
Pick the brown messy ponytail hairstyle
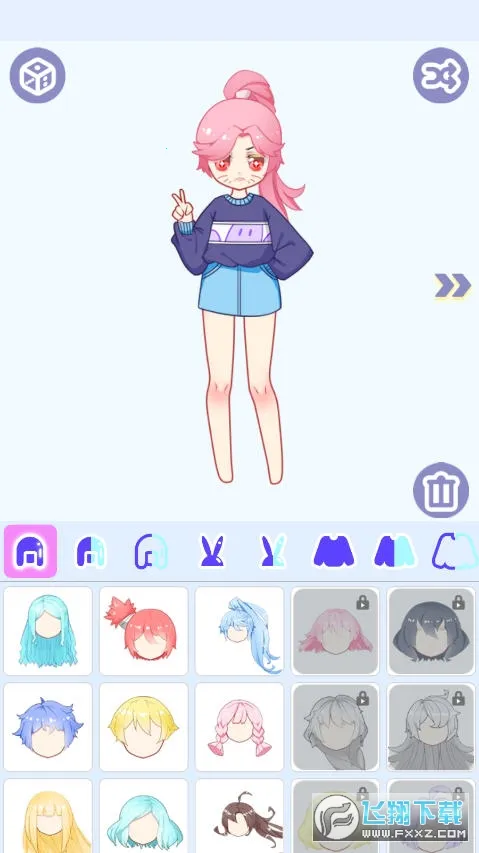239,816
